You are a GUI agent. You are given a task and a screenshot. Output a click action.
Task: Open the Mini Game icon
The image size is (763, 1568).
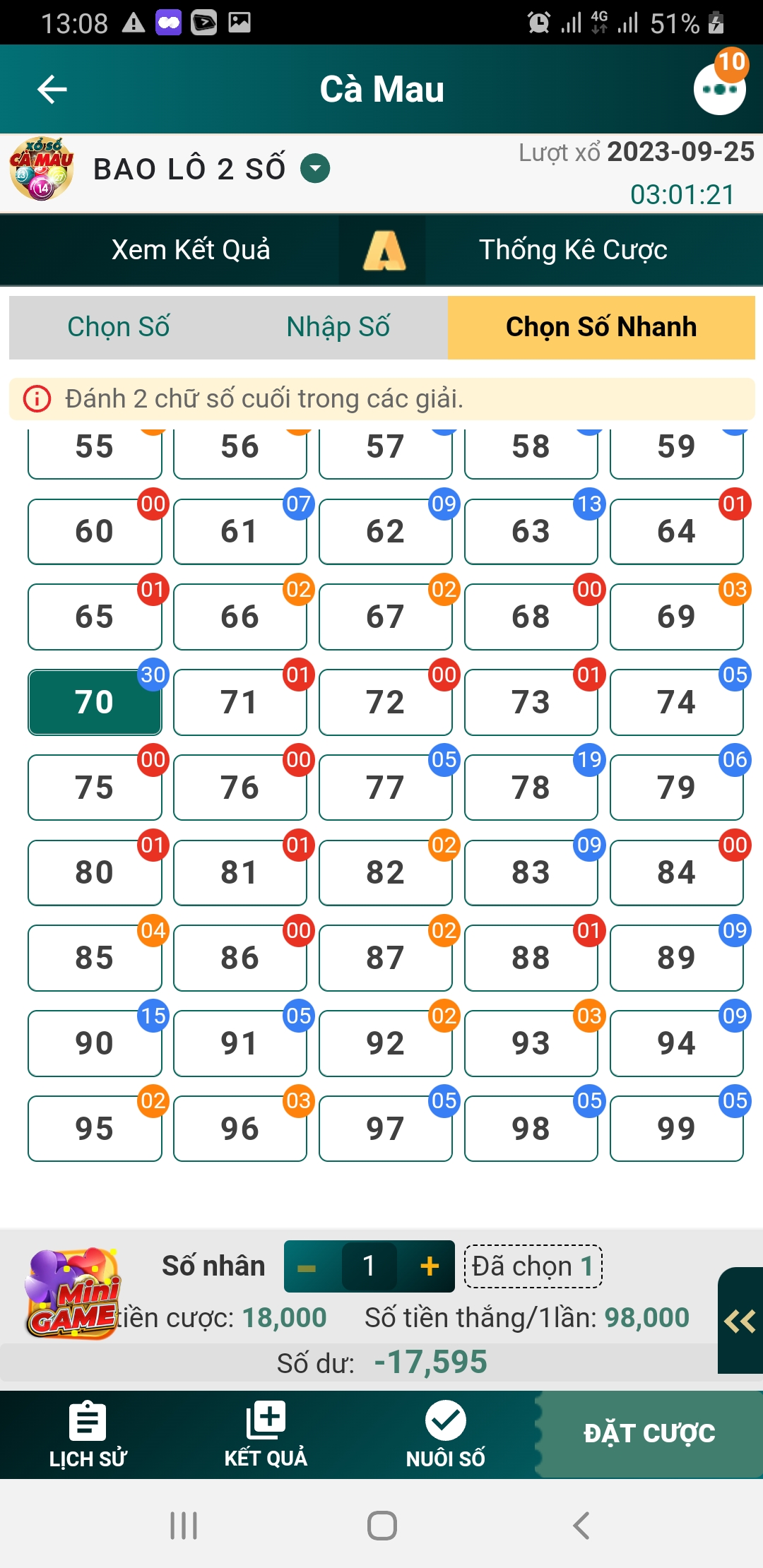72,1293
